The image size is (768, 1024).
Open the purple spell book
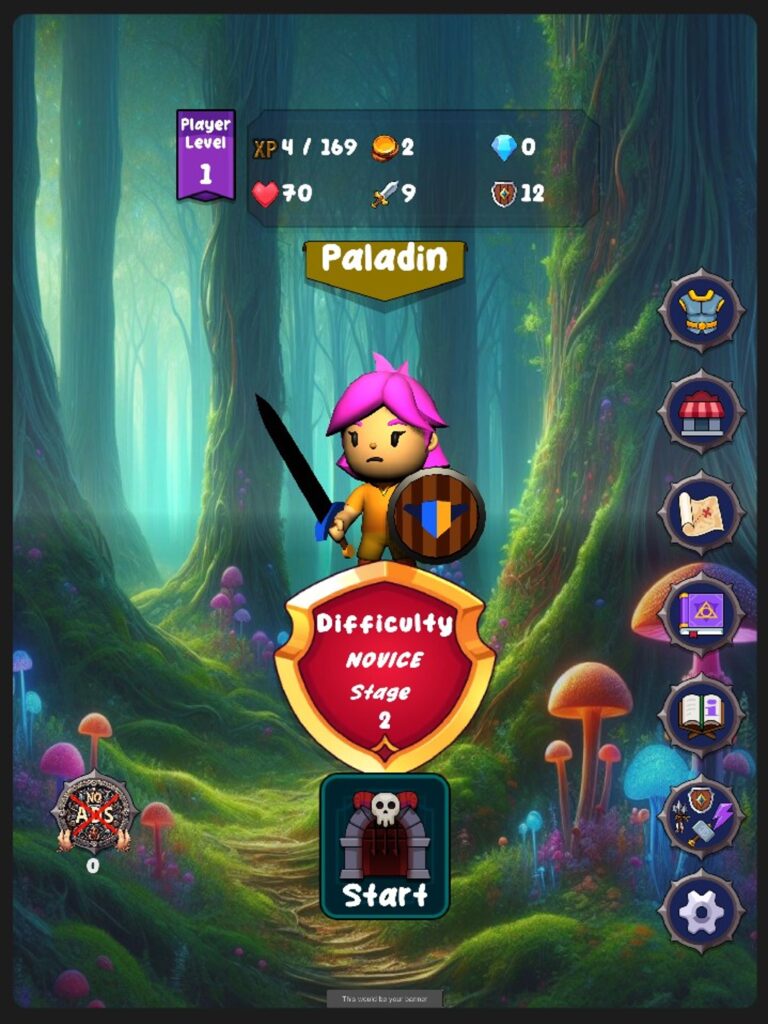701,613
